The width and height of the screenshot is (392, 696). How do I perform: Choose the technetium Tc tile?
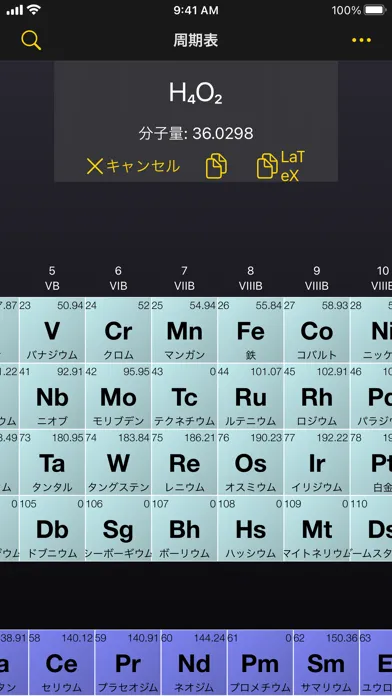(184, 396)
